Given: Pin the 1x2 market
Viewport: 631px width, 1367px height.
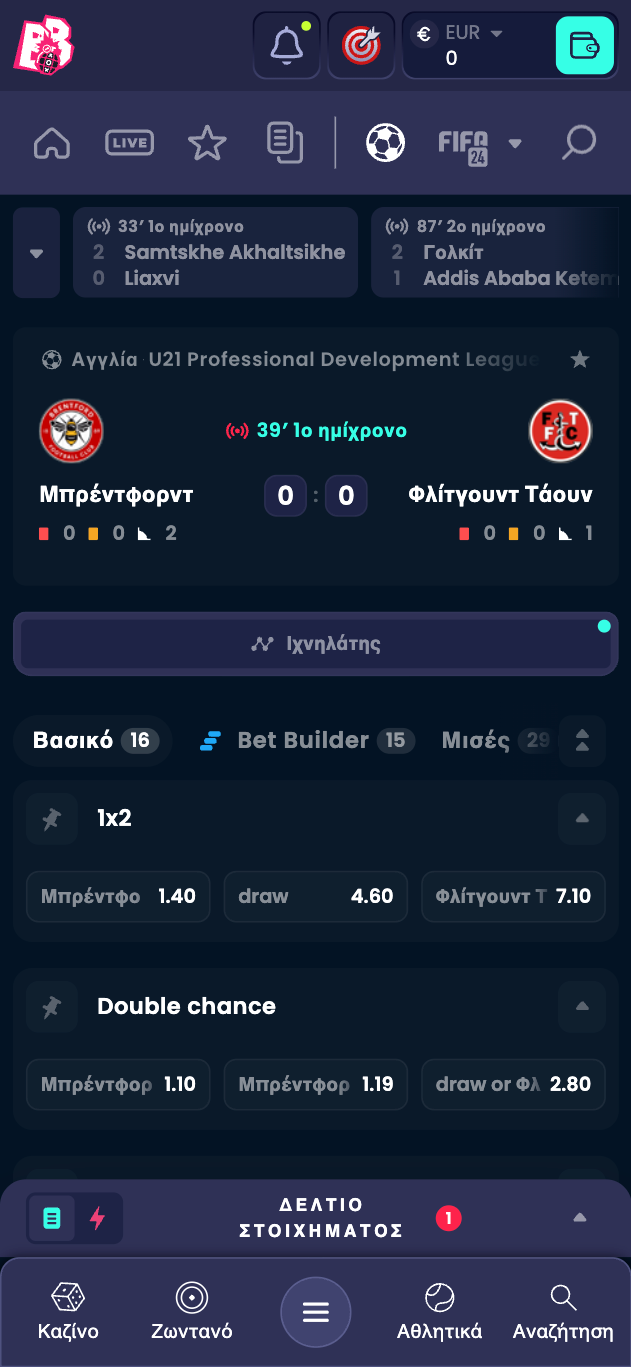Looking at the screenshot, I should 51,818.
